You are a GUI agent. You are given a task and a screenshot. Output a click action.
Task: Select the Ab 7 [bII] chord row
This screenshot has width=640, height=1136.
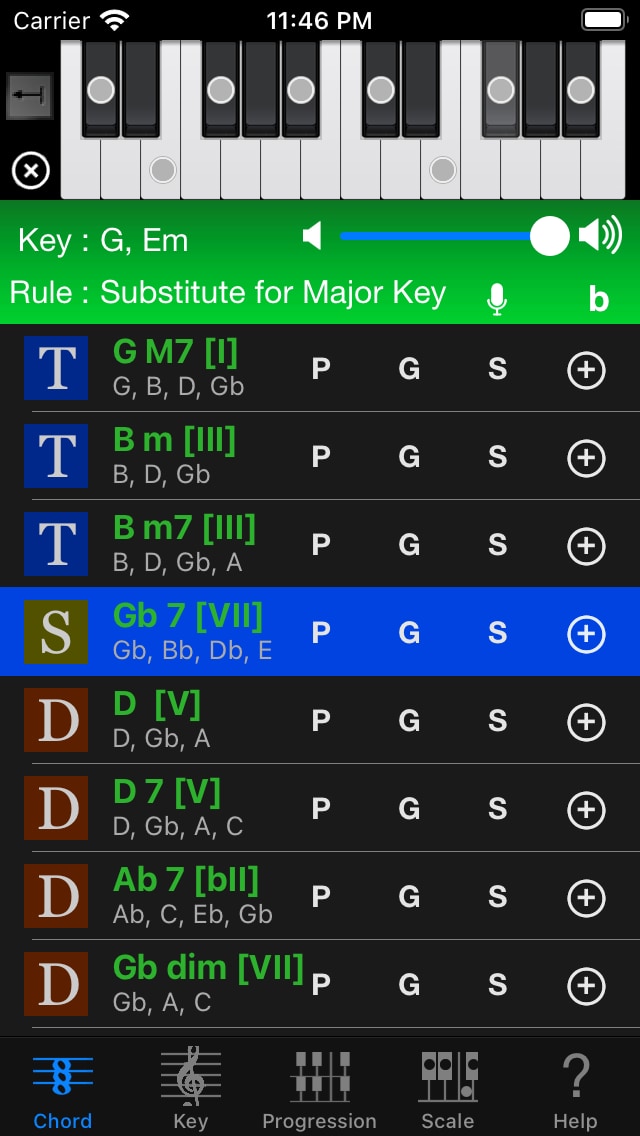coord(320,895)
